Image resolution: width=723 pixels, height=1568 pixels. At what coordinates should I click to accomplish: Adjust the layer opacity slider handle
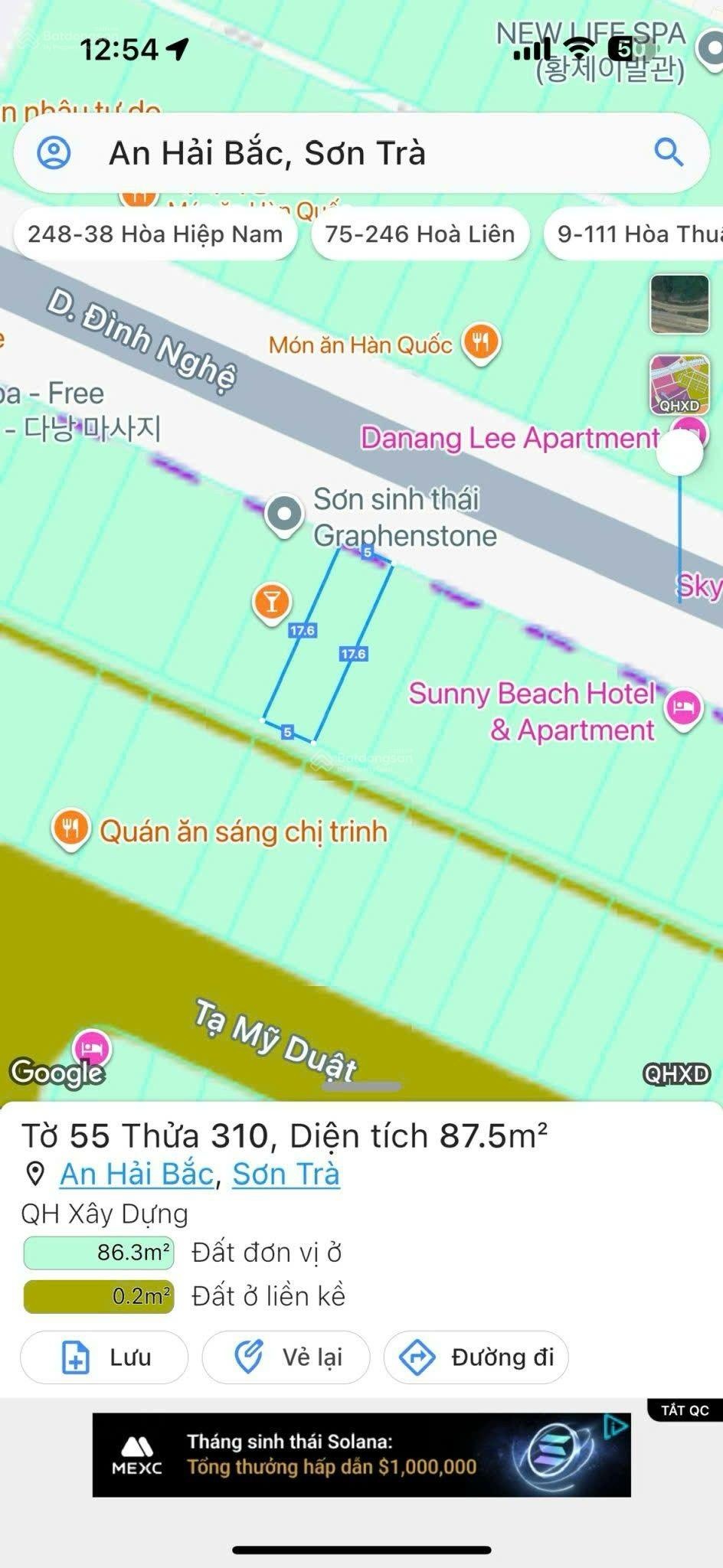tap(679, 455)
